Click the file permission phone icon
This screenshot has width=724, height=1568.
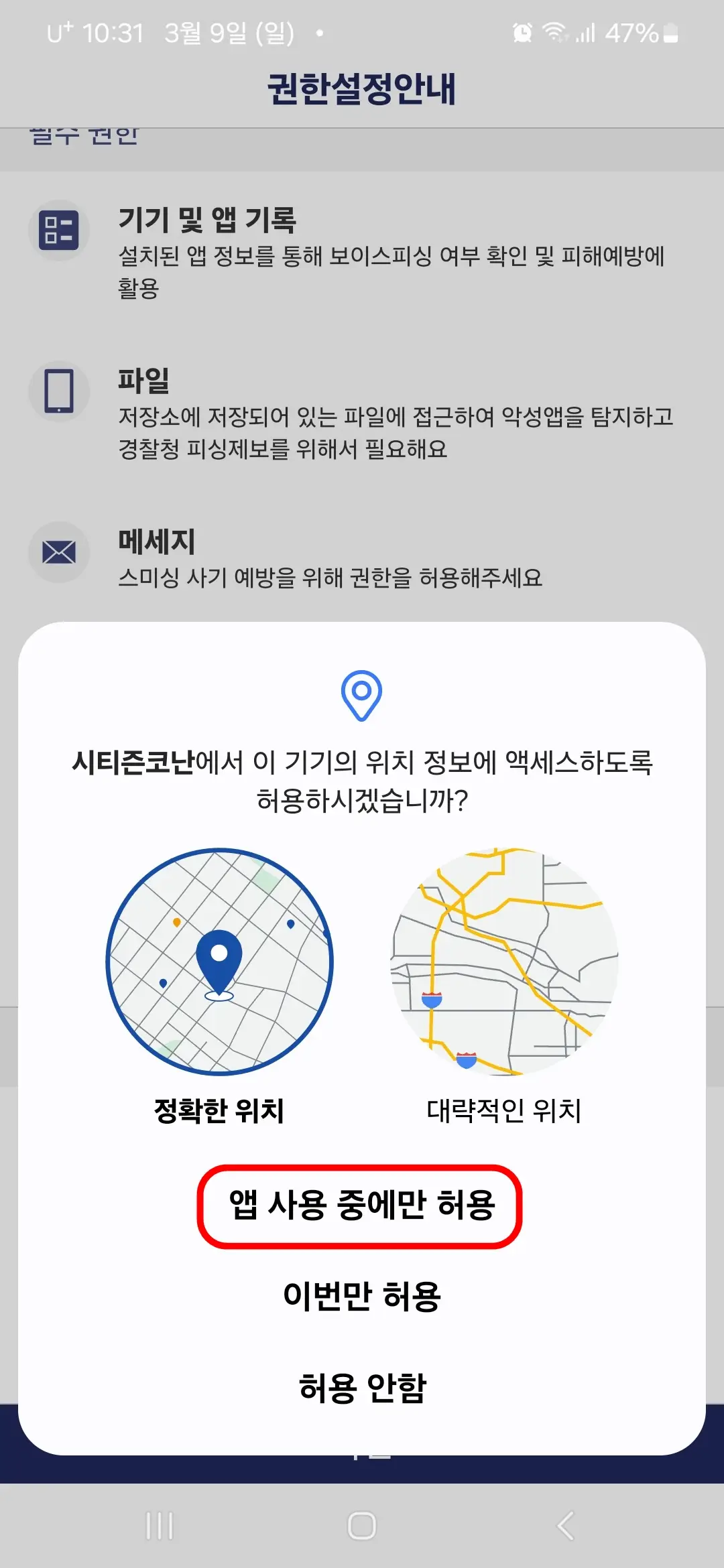59,391
